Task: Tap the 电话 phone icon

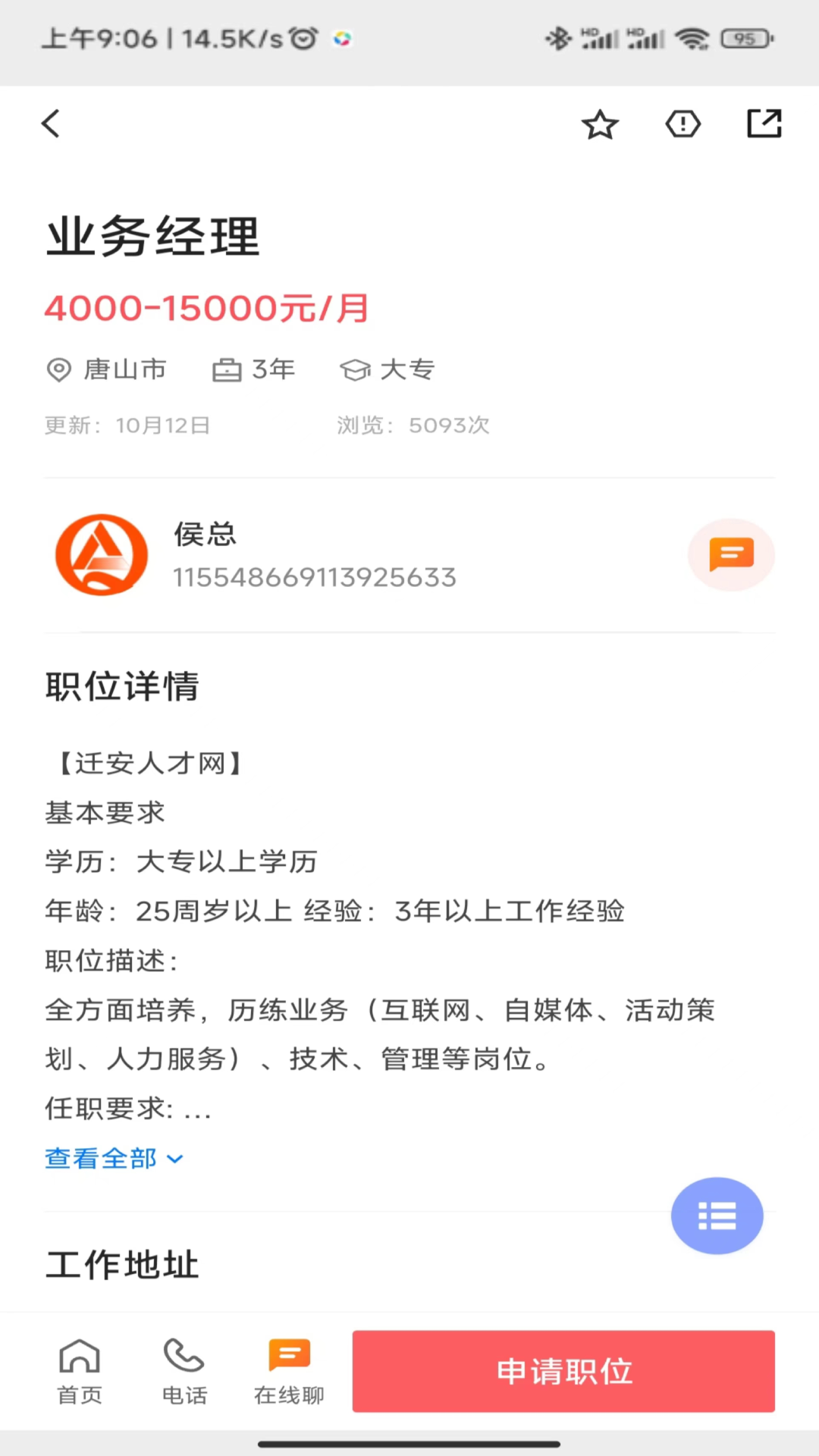Action: pos(183,1369)
